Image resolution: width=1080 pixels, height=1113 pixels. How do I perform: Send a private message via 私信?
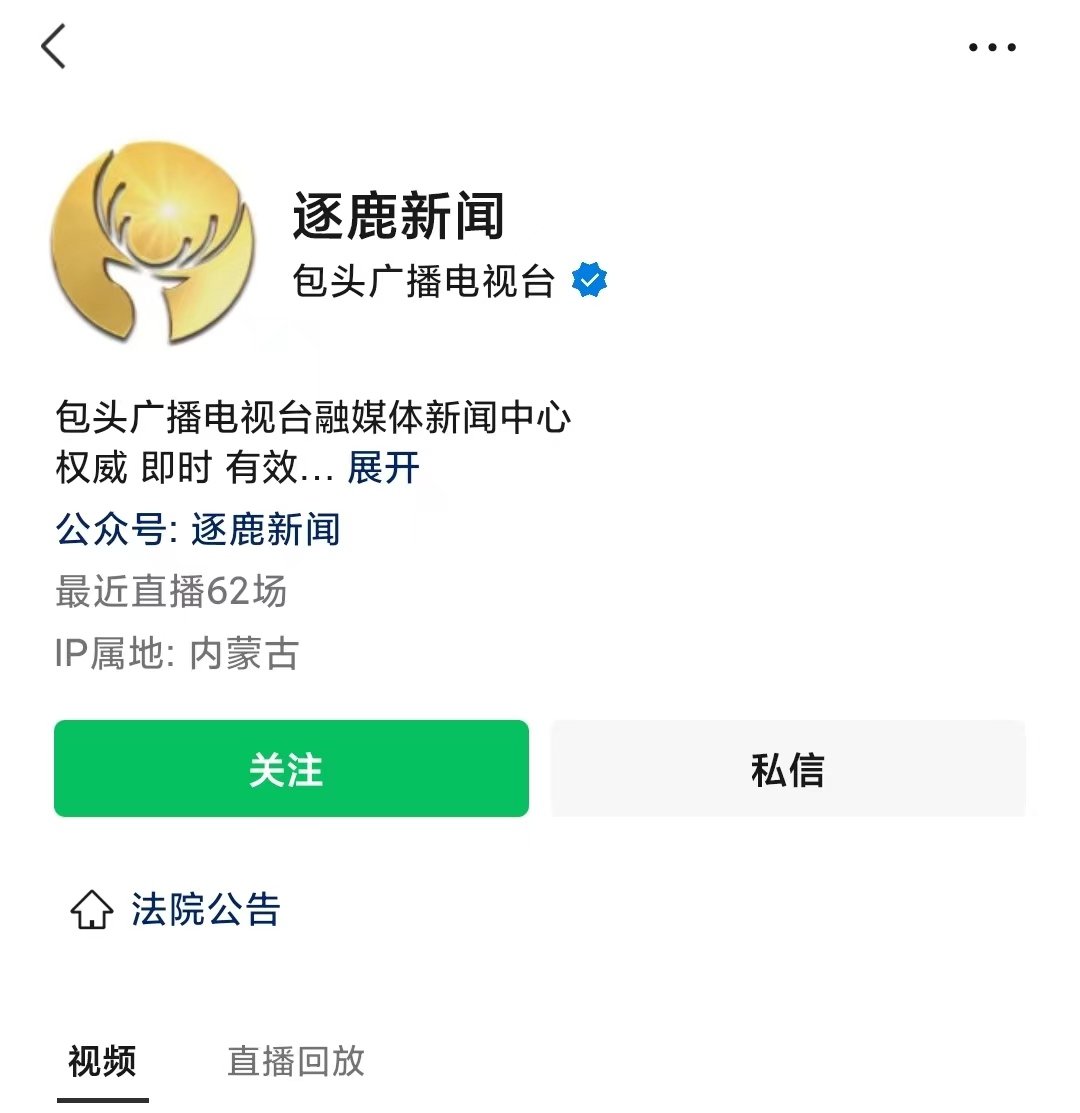coord(788,769)
